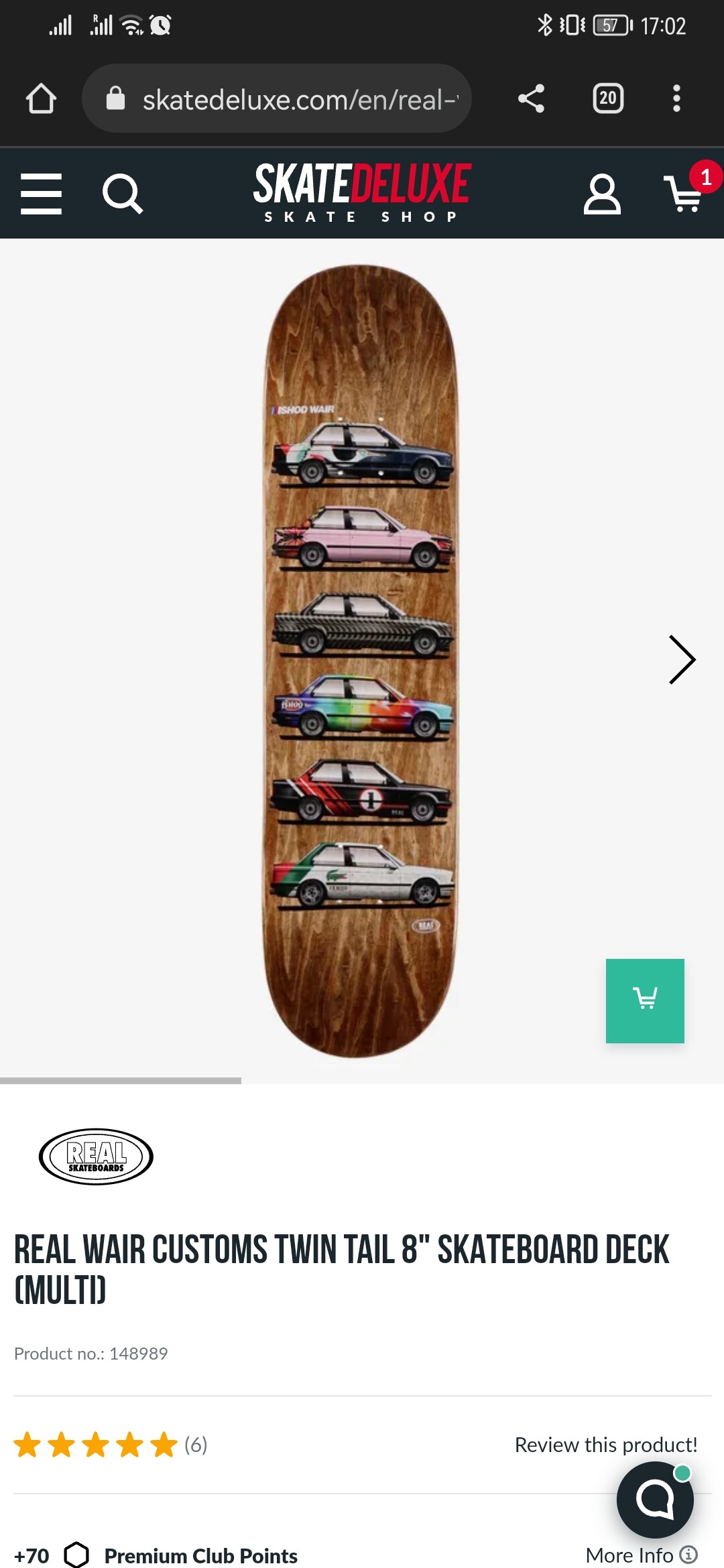This screenshot has width=724, height=1568.
Task: Open the browser tab switcher
Action: pyautogui.click(x=608, y=99)
